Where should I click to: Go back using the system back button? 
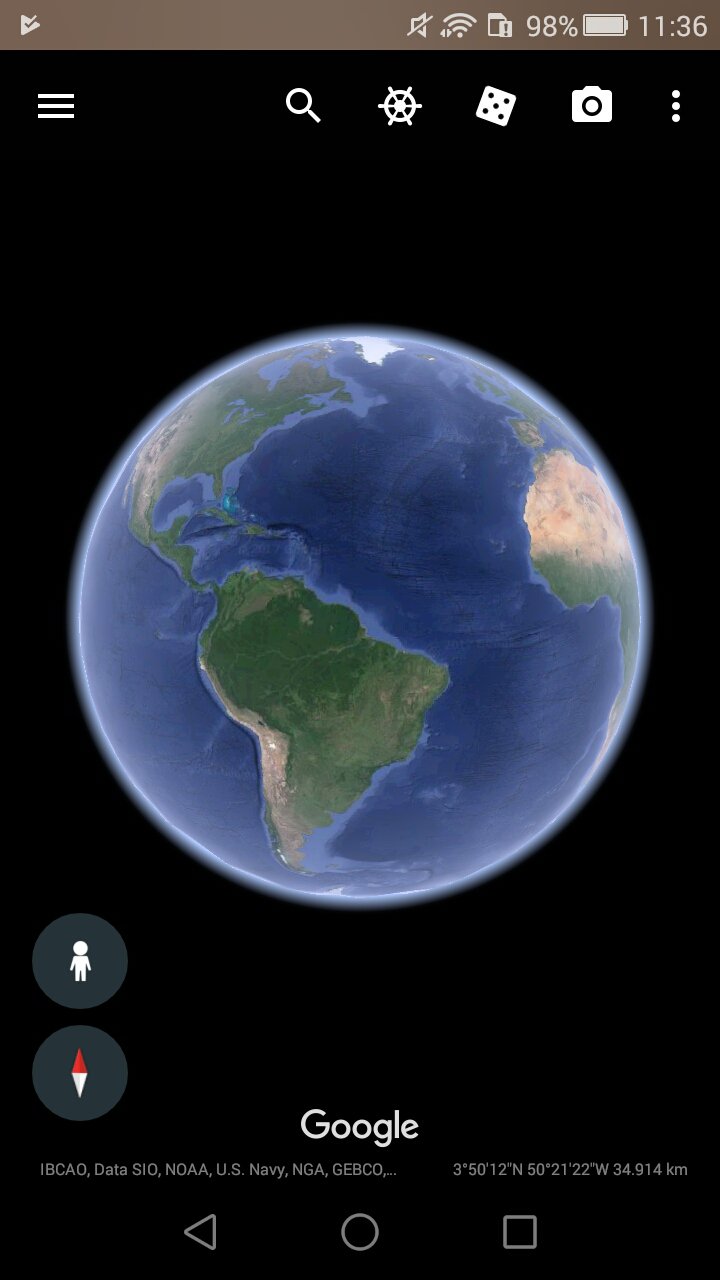[201, 1232]
